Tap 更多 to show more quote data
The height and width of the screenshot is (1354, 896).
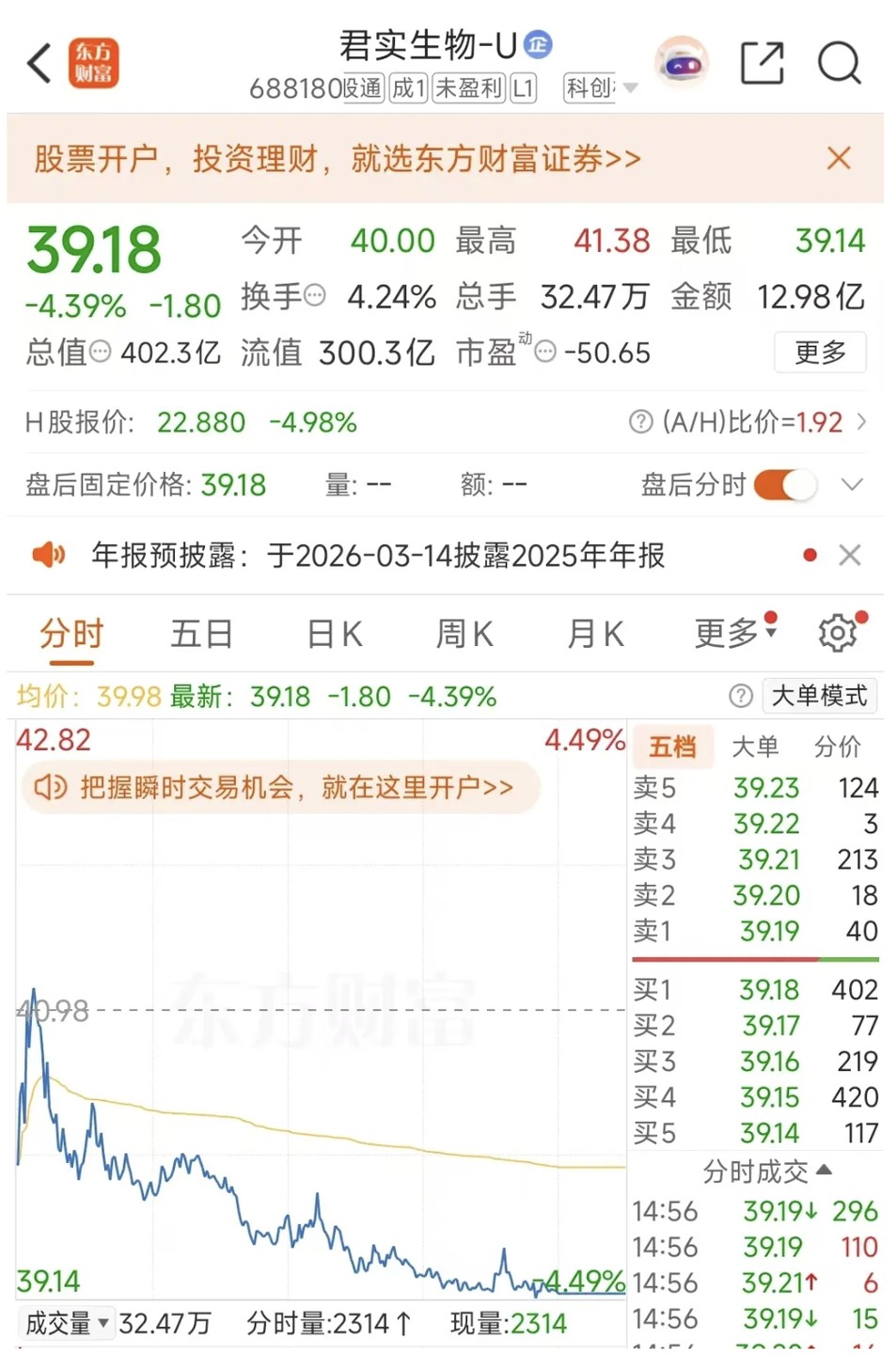point(820,353)
